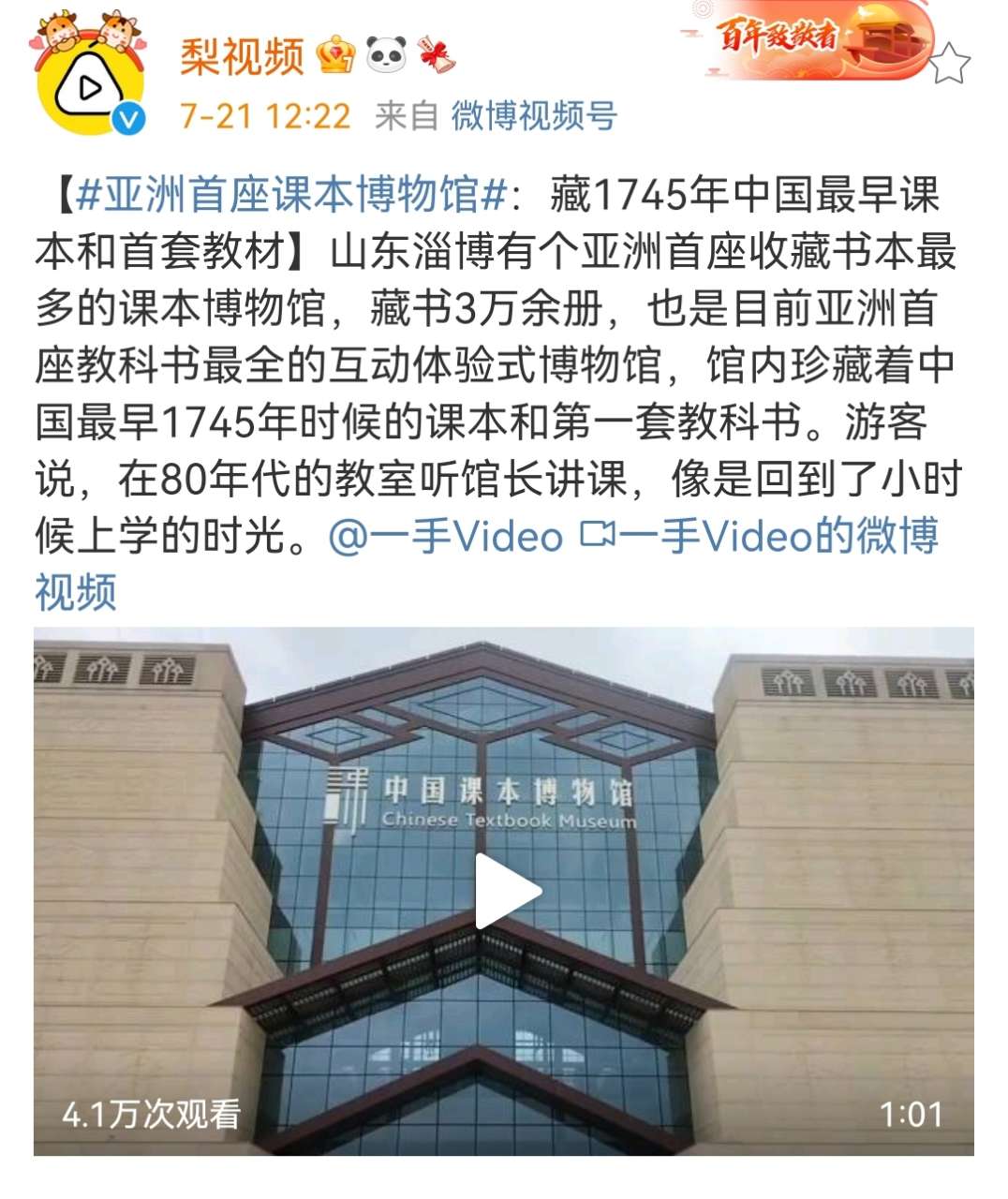Viewport: 1008px width, 1199px height.
Task: Open the 百年致敬者 banner badge
Action: [806, 39]
